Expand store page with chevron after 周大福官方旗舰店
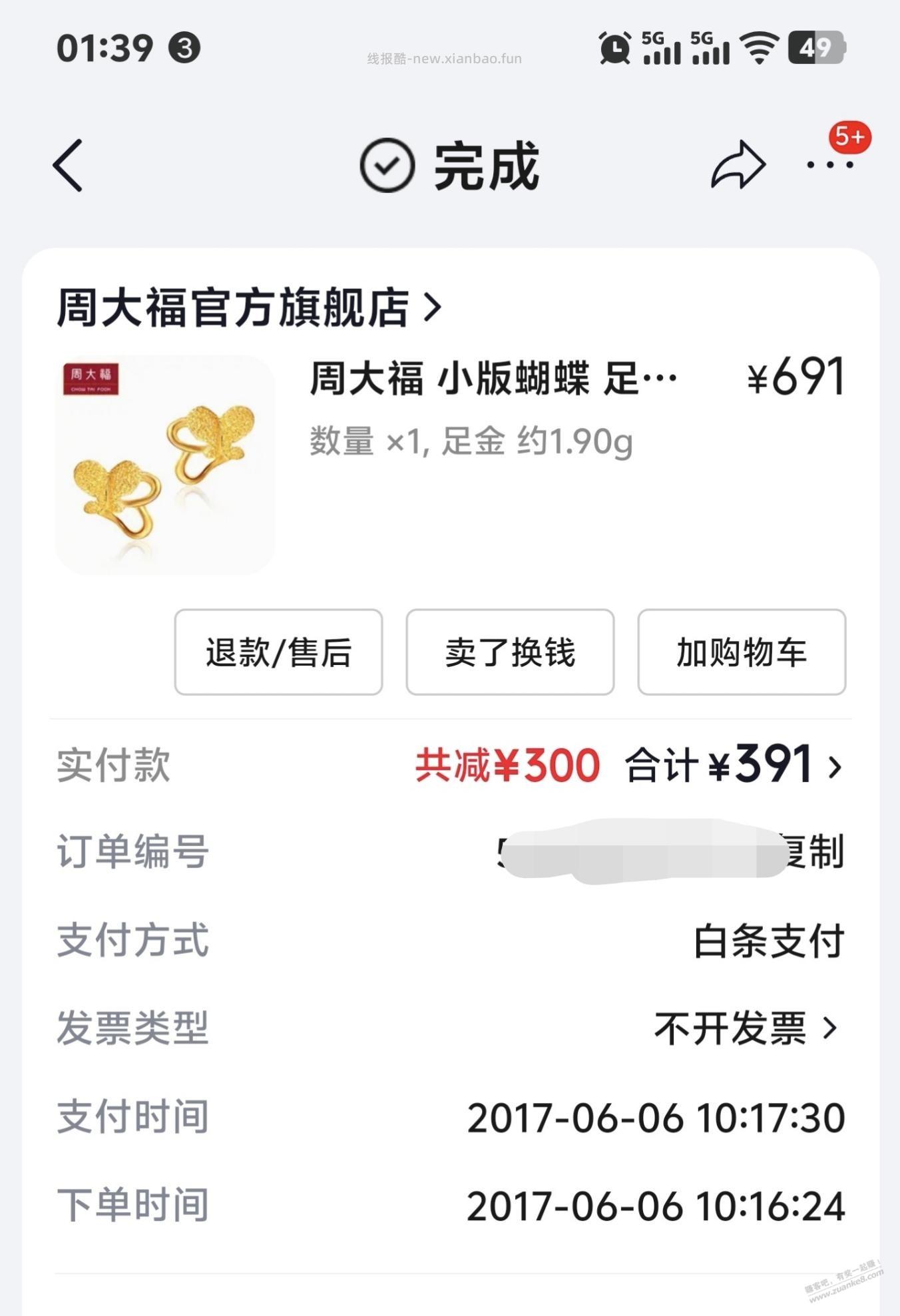Viewport: 900px width, 1316px height. [x=433, y=308]
